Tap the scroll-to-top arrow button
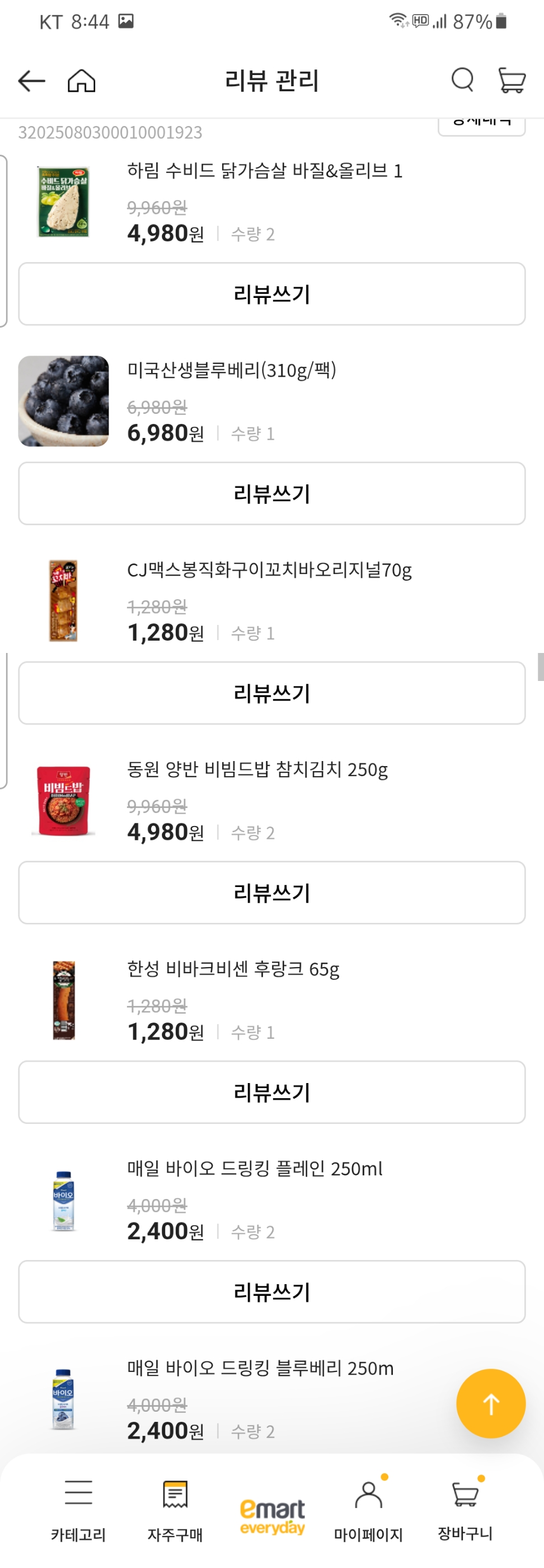Image resolution: width=544 pixels, height=1568 pixels. 491,1403
